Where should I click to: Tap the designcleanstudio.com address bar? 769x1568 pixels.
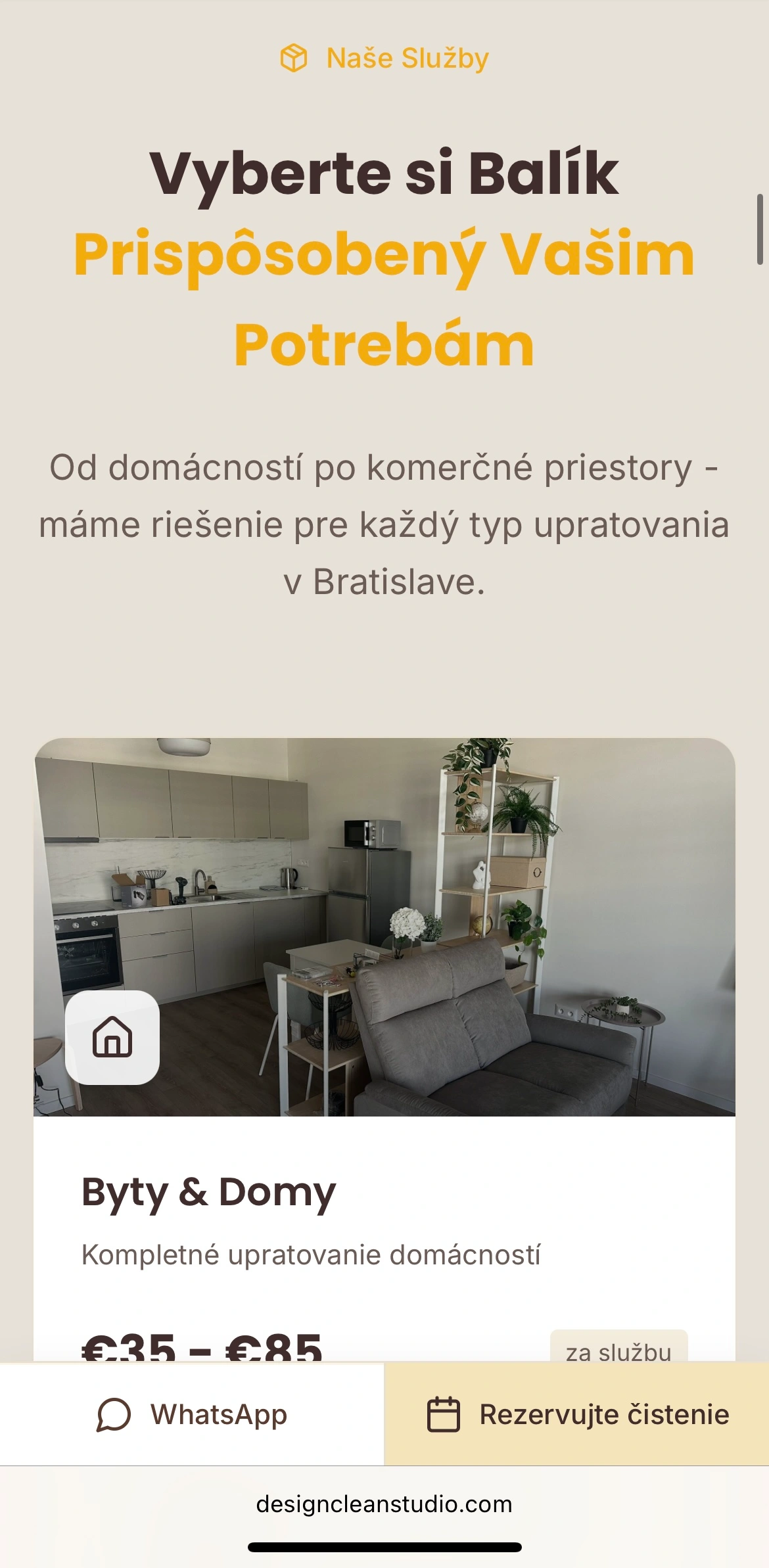pyautogui.click(x=384, y=1504)
